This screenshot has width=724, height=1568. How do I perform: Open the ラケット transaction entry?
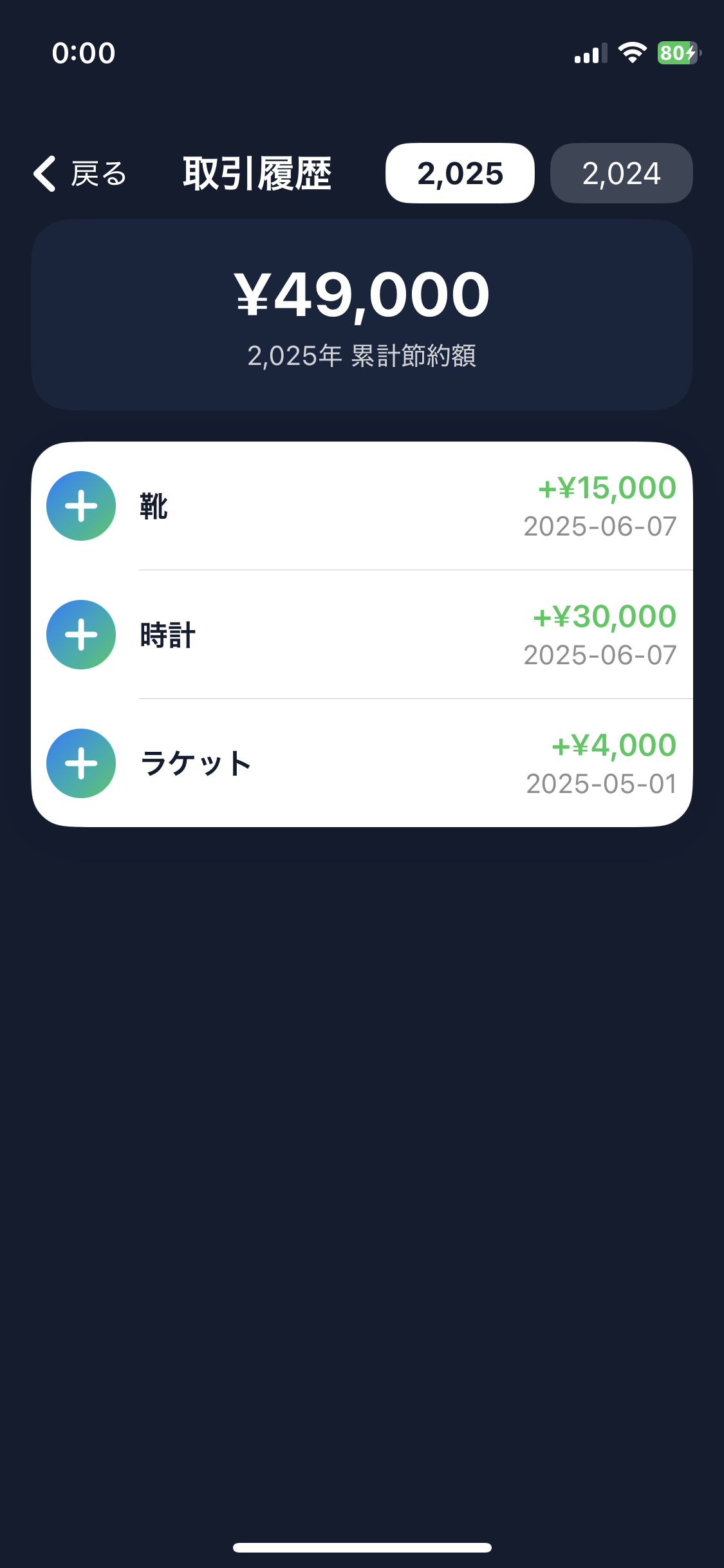[362, 763]
